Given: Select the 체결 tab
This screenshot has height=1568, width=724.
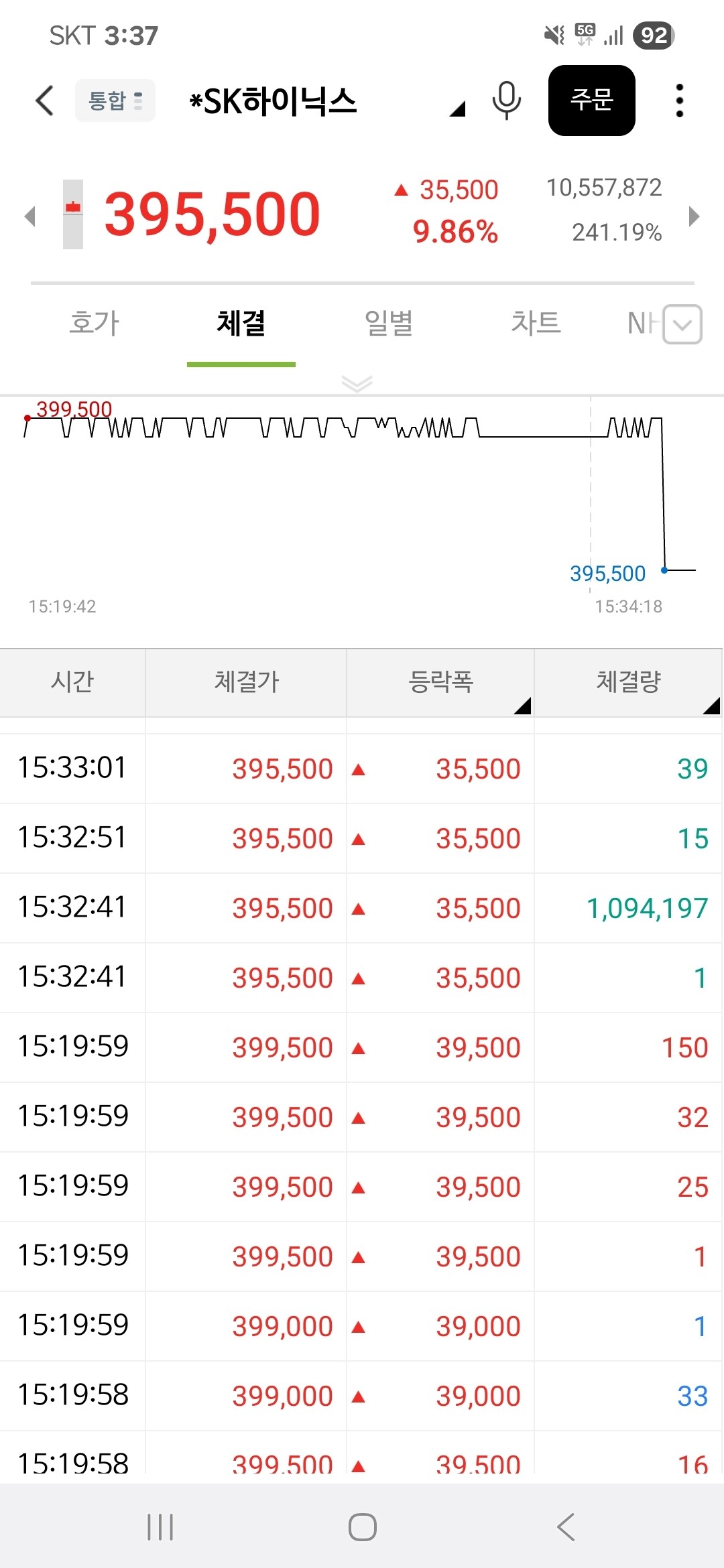Looking at the screenshot, I should coord(241,323).
